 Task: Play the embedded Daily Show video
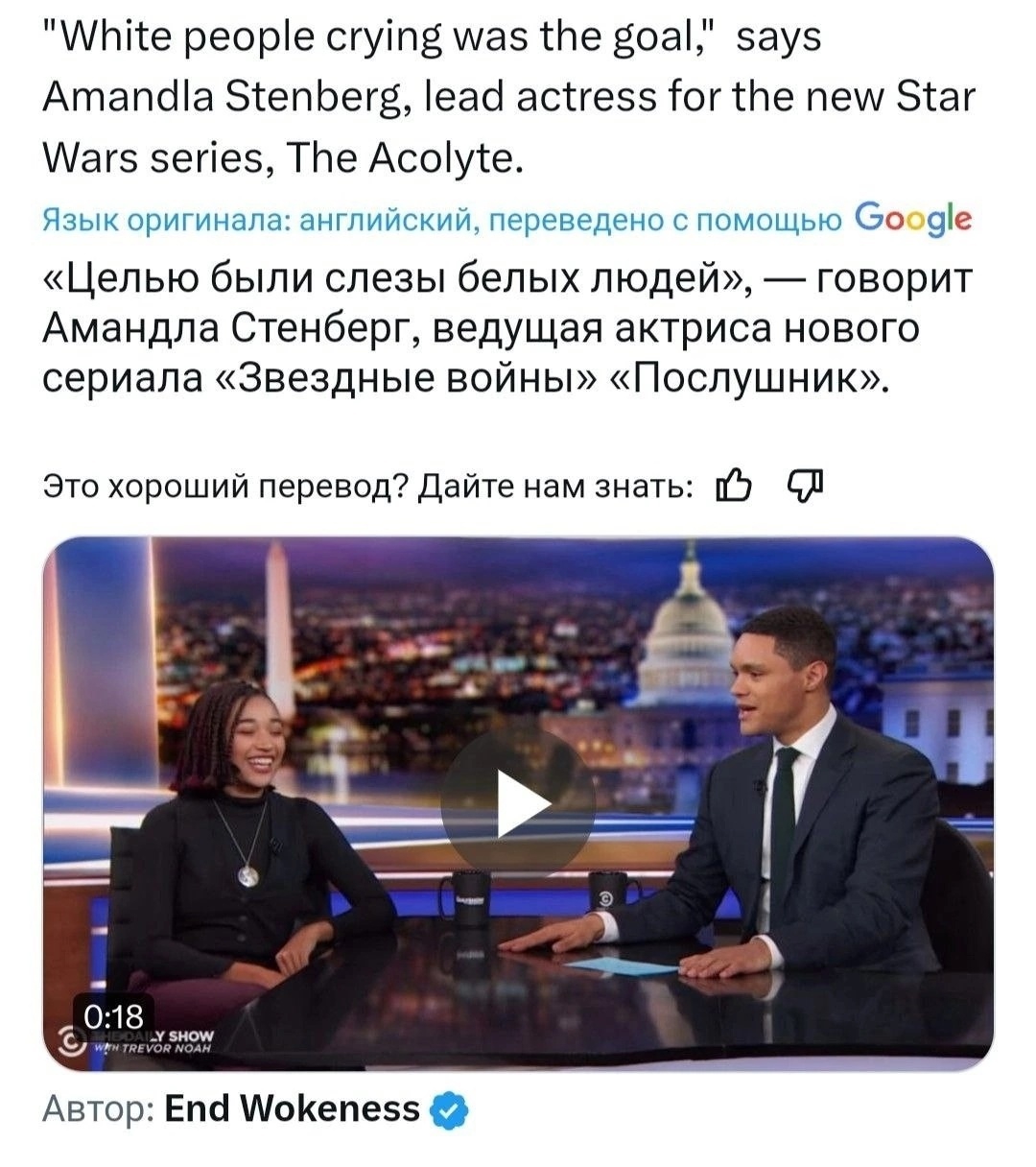(x=518, y=803)
